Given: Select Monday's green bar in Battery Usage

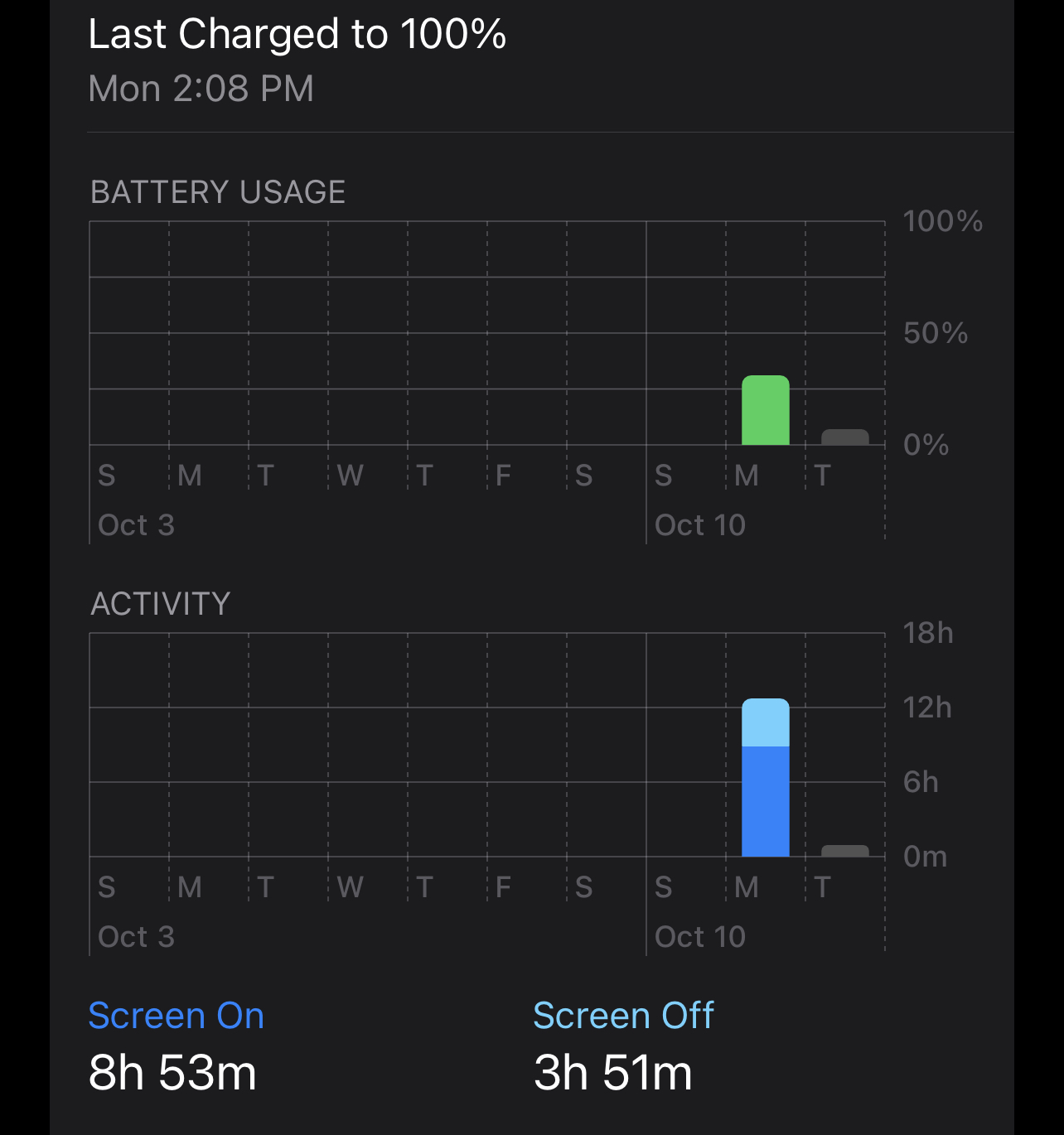Looking at the screenshot, I should tap(765, 411).
